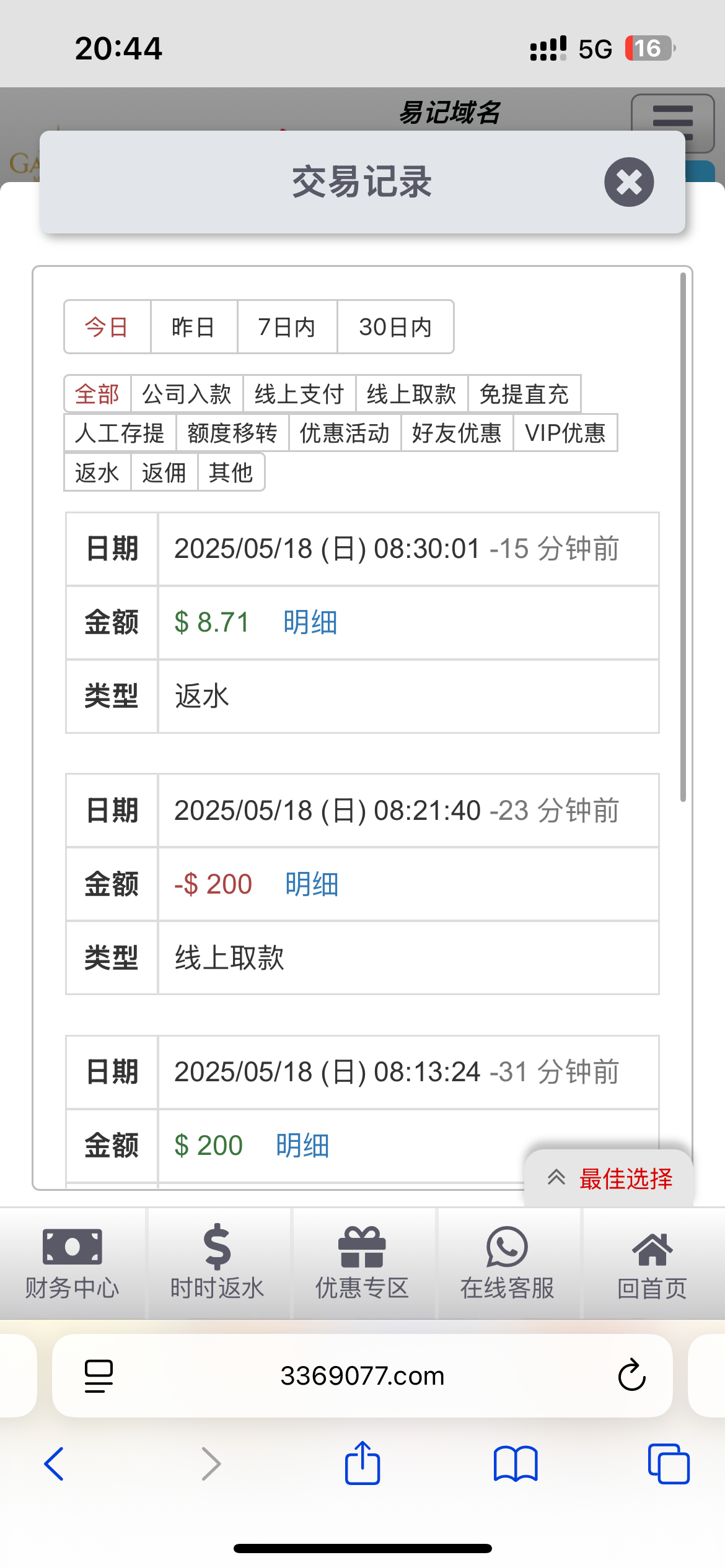View 明细 of the -$ 200 withdrawal
This screenshot has height=1568, width=725.
(312, 884)
